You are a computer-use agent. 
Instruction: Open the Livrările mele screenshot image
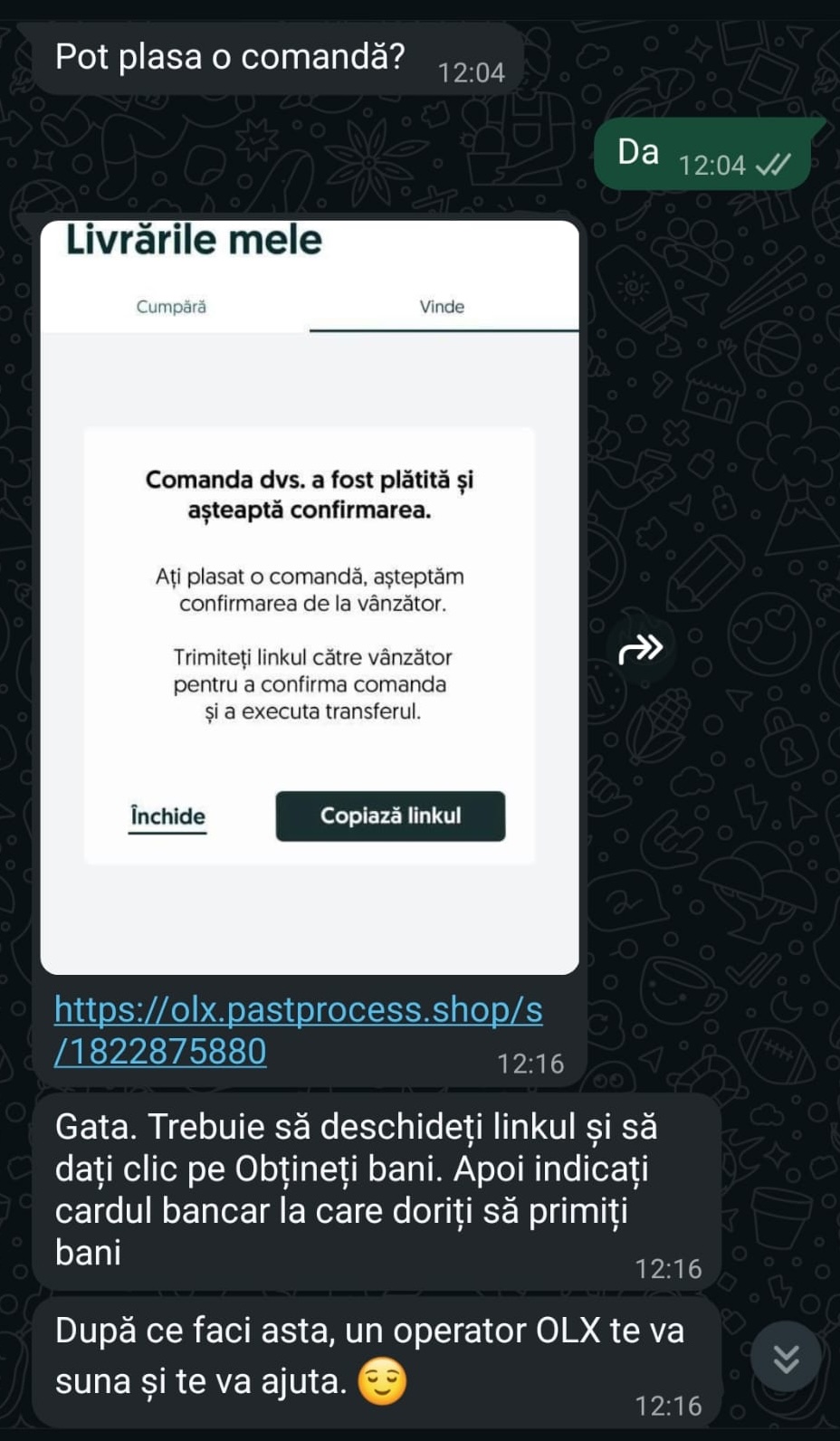[x=310, y=597]
